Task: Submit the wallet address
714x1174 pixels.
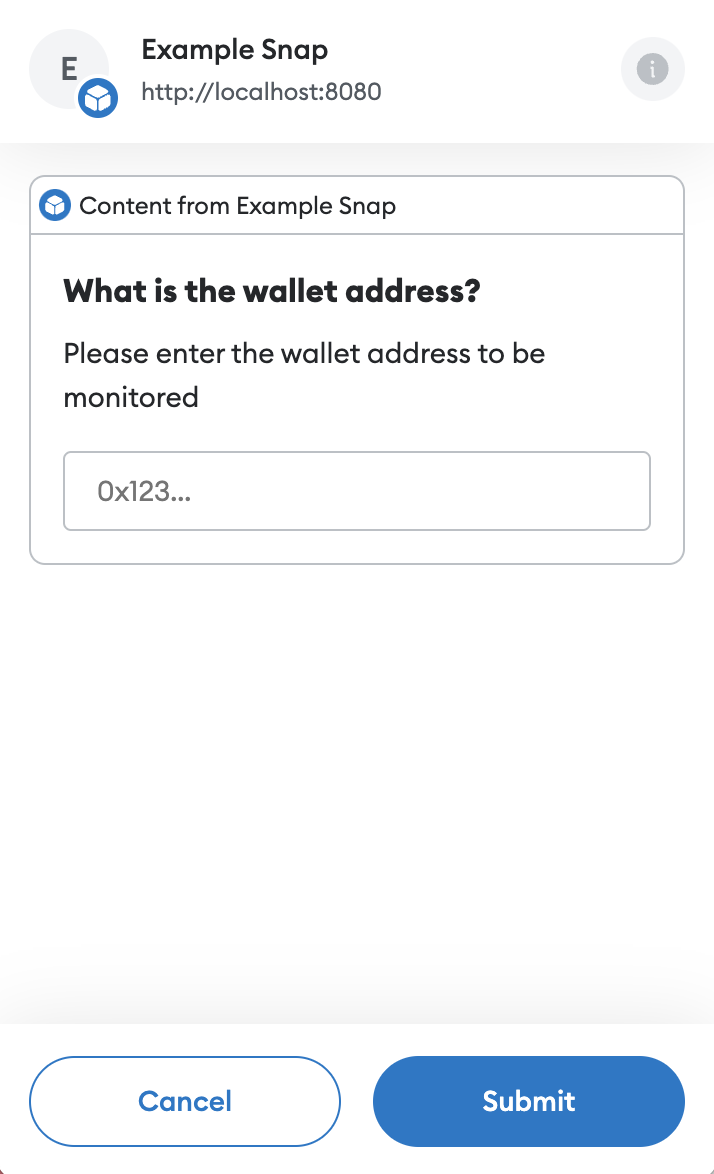Action: pos(528,1101)
